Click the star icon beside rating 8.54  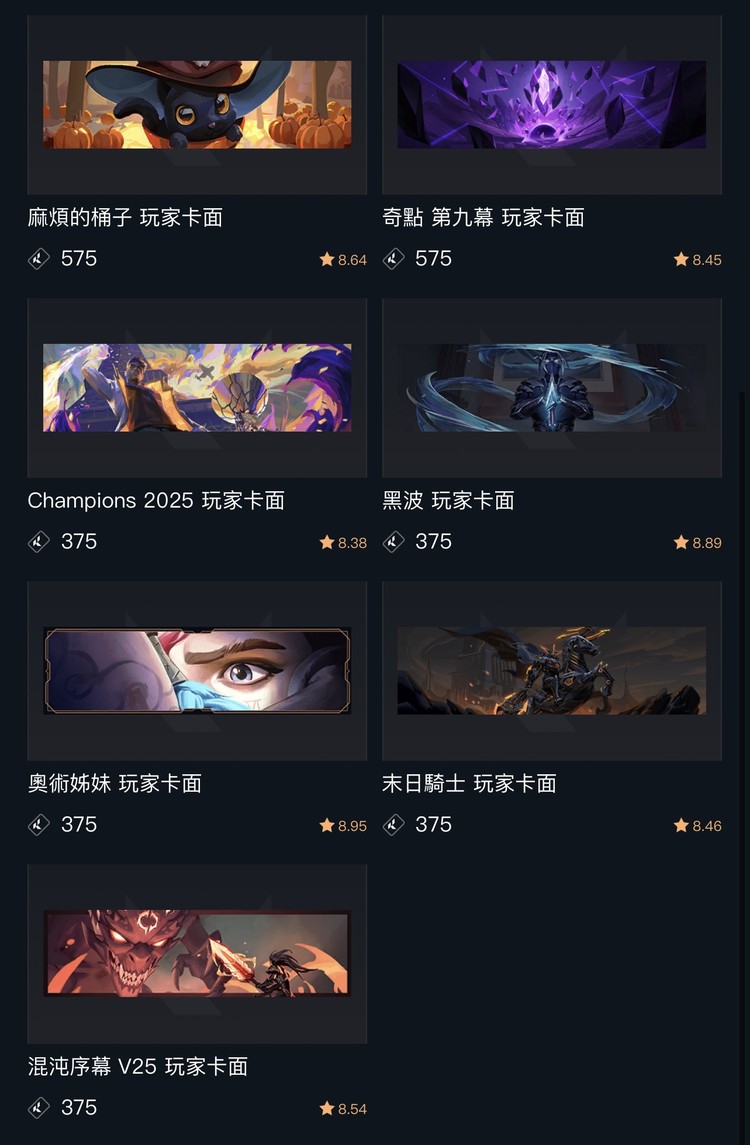tap(327, 1108)
